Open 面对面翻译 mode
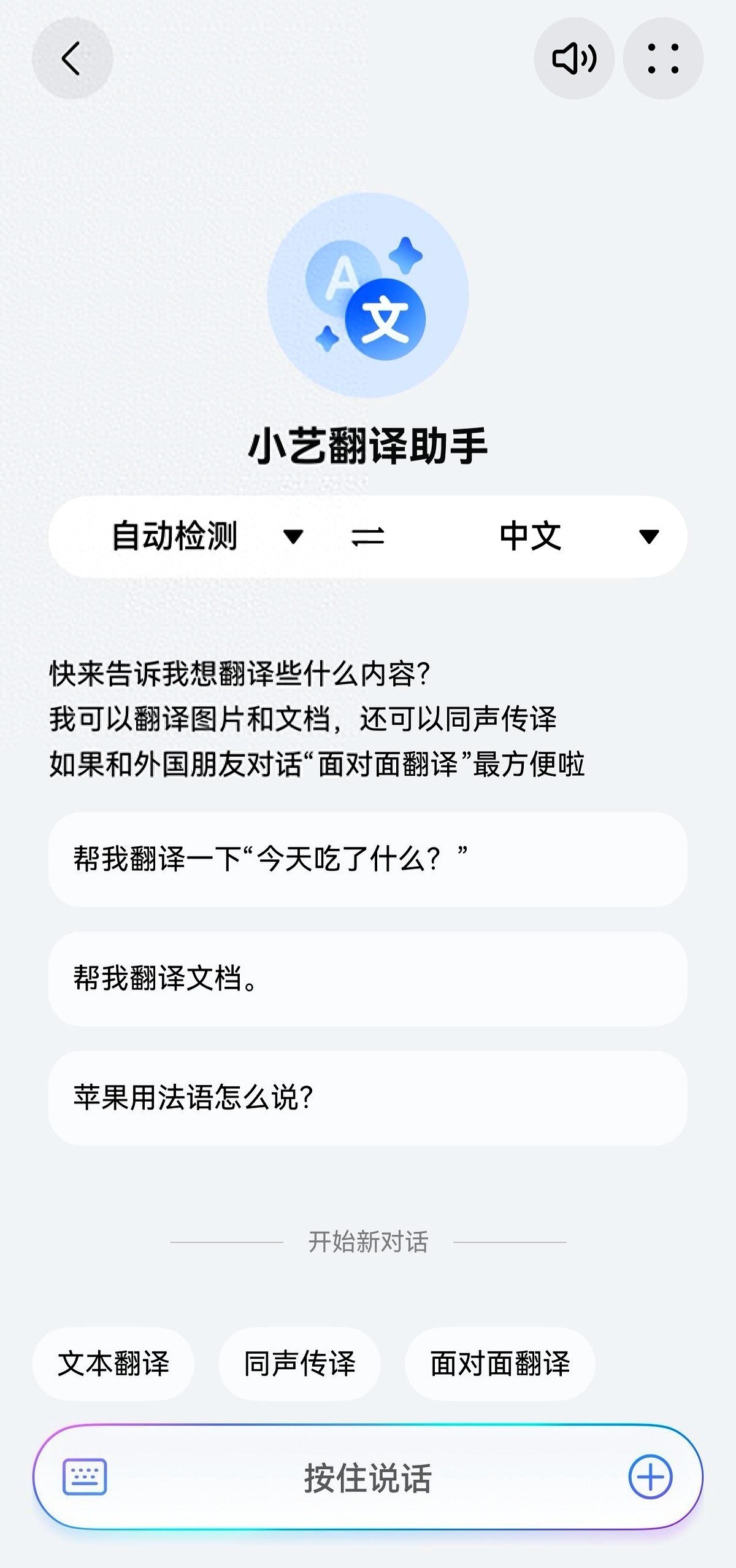The image size is (736, 1568). coord(500,1364)
